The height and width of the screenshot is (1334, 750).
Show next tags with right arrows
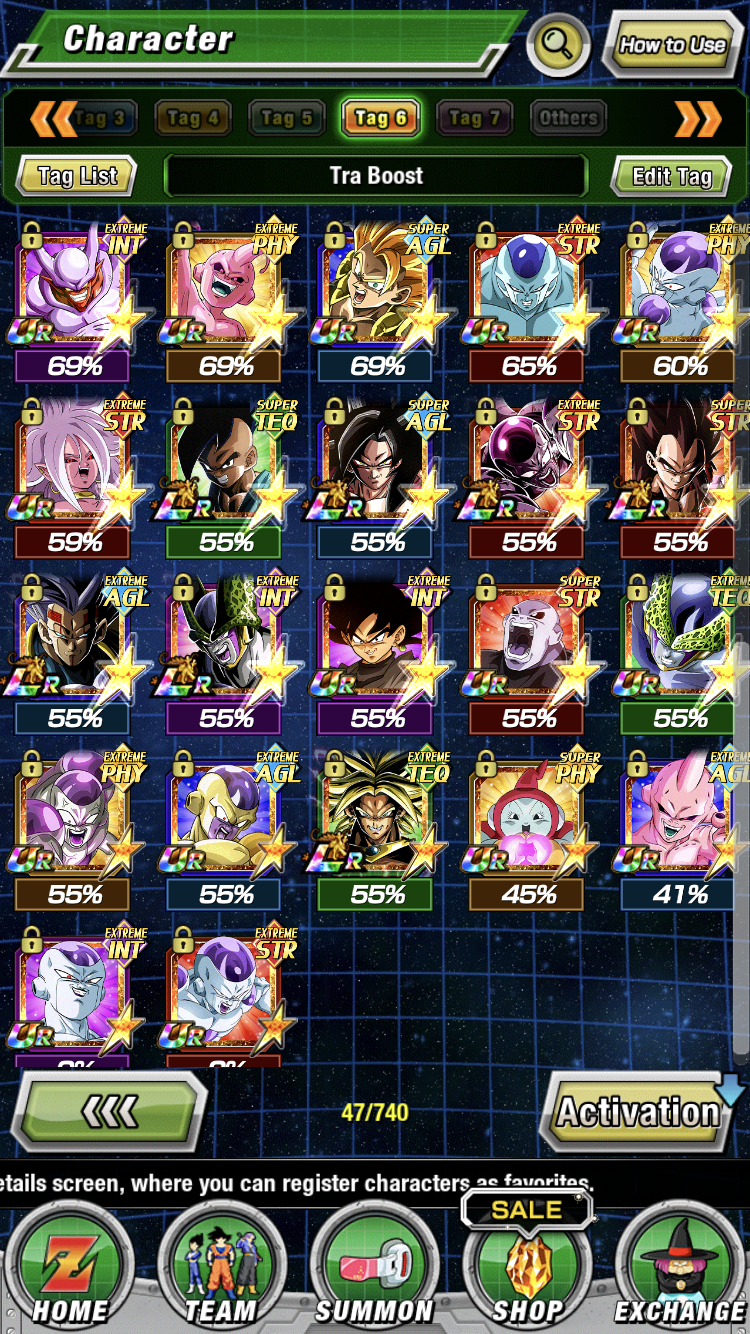click(x=698, y=119)
